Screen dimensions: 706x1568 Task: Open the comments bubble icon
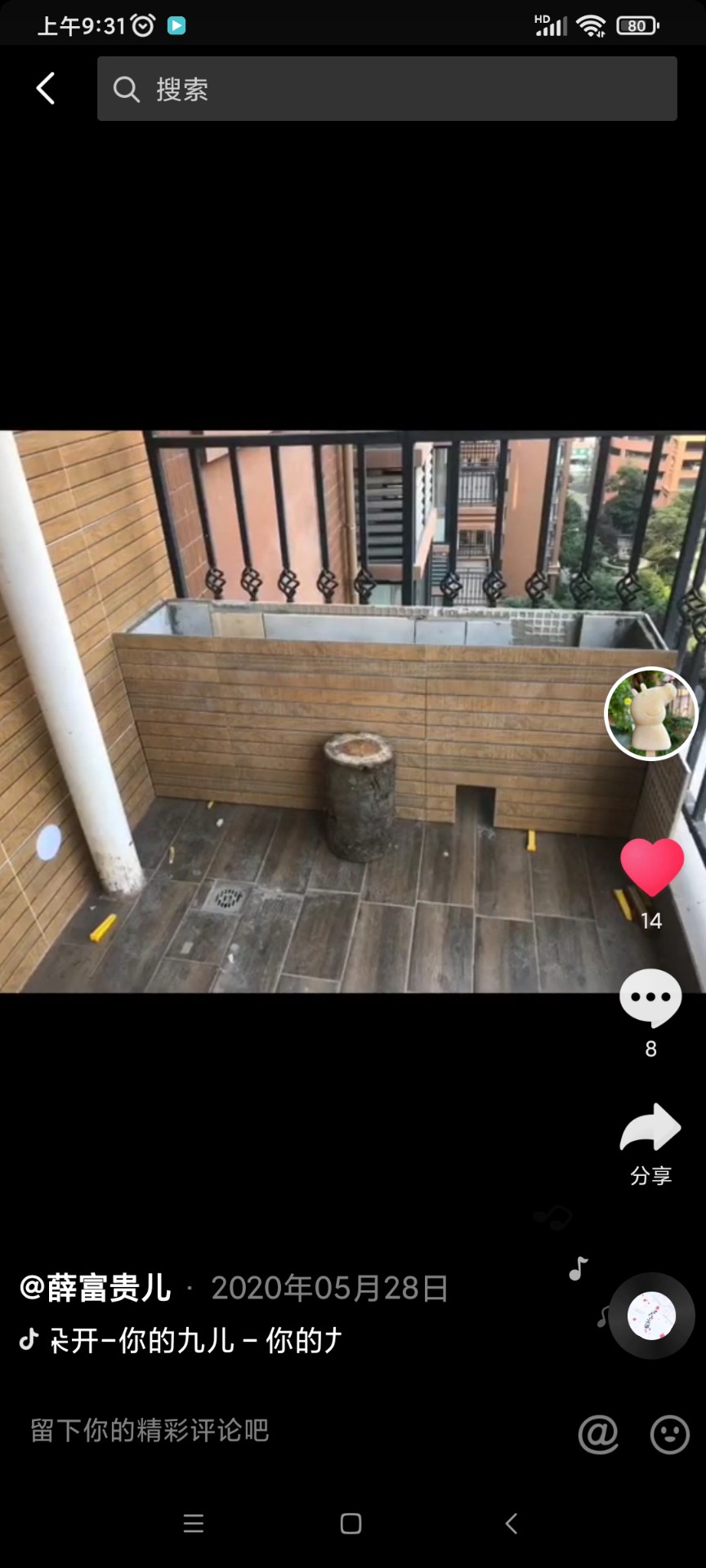(x=650, y=998)
